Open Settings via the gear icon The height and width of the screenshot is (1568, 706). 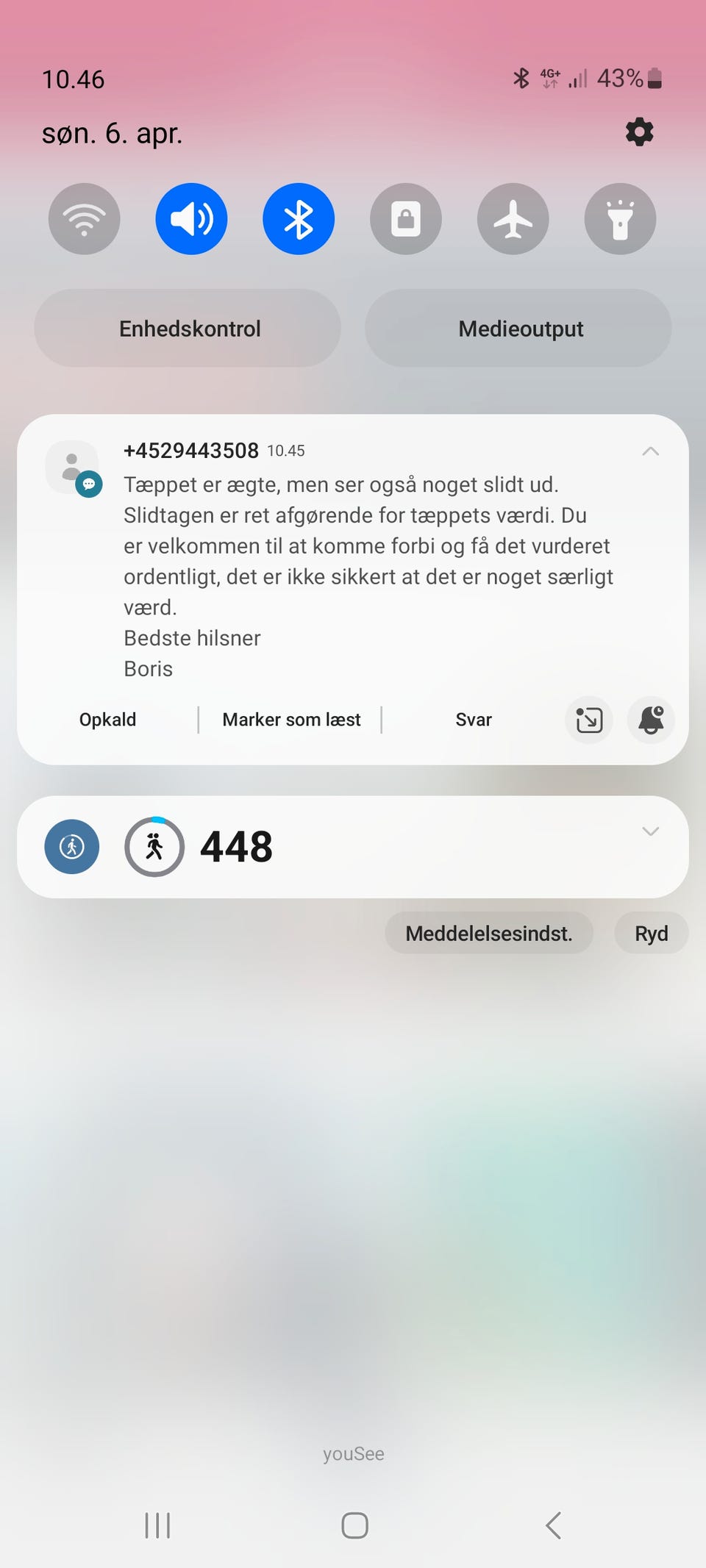pos(638,132)
